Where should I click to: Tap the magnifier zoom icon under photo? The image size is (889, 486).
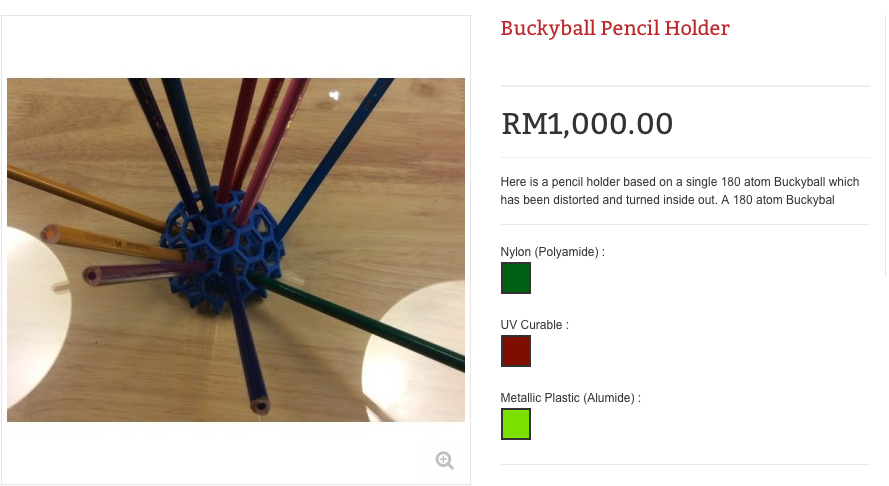coord(445,460)
